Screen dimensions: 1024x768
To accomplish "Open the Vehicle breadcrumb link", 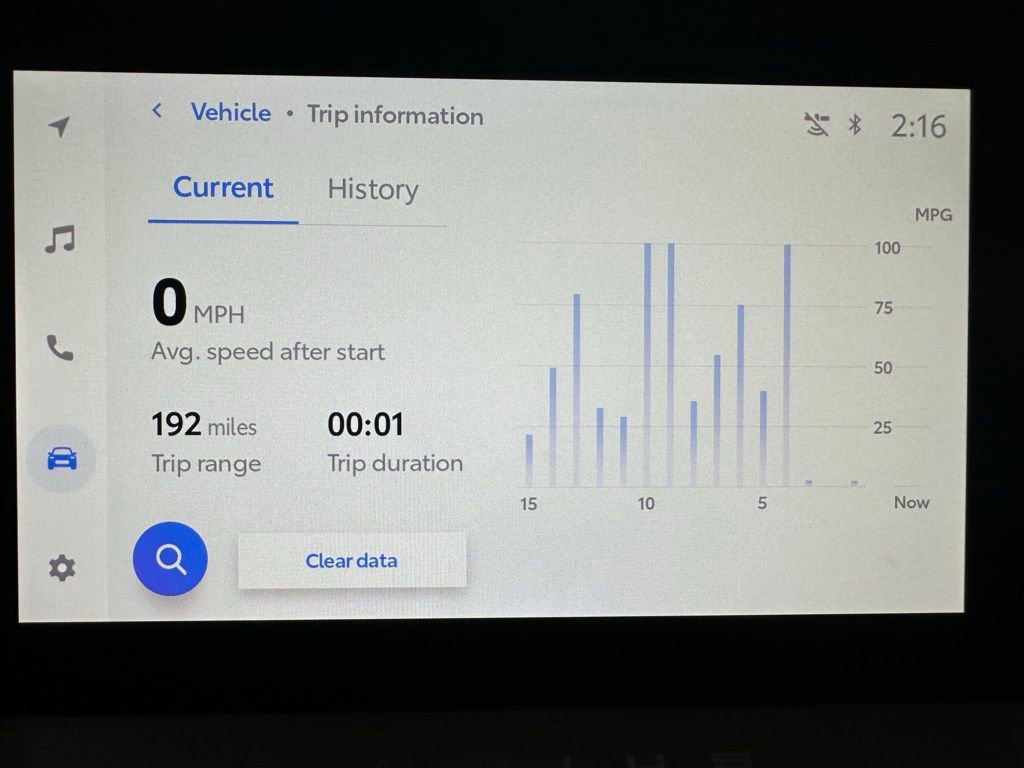I will point(231,113).
